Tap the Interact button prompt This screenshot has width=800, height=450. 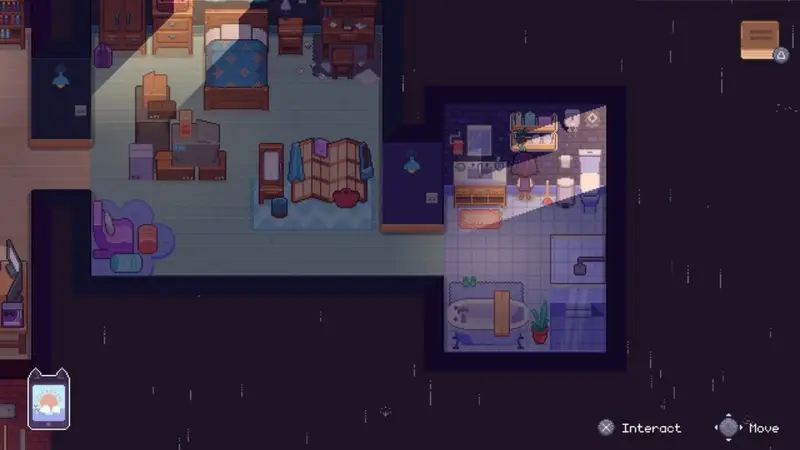(x=606, y=428)
